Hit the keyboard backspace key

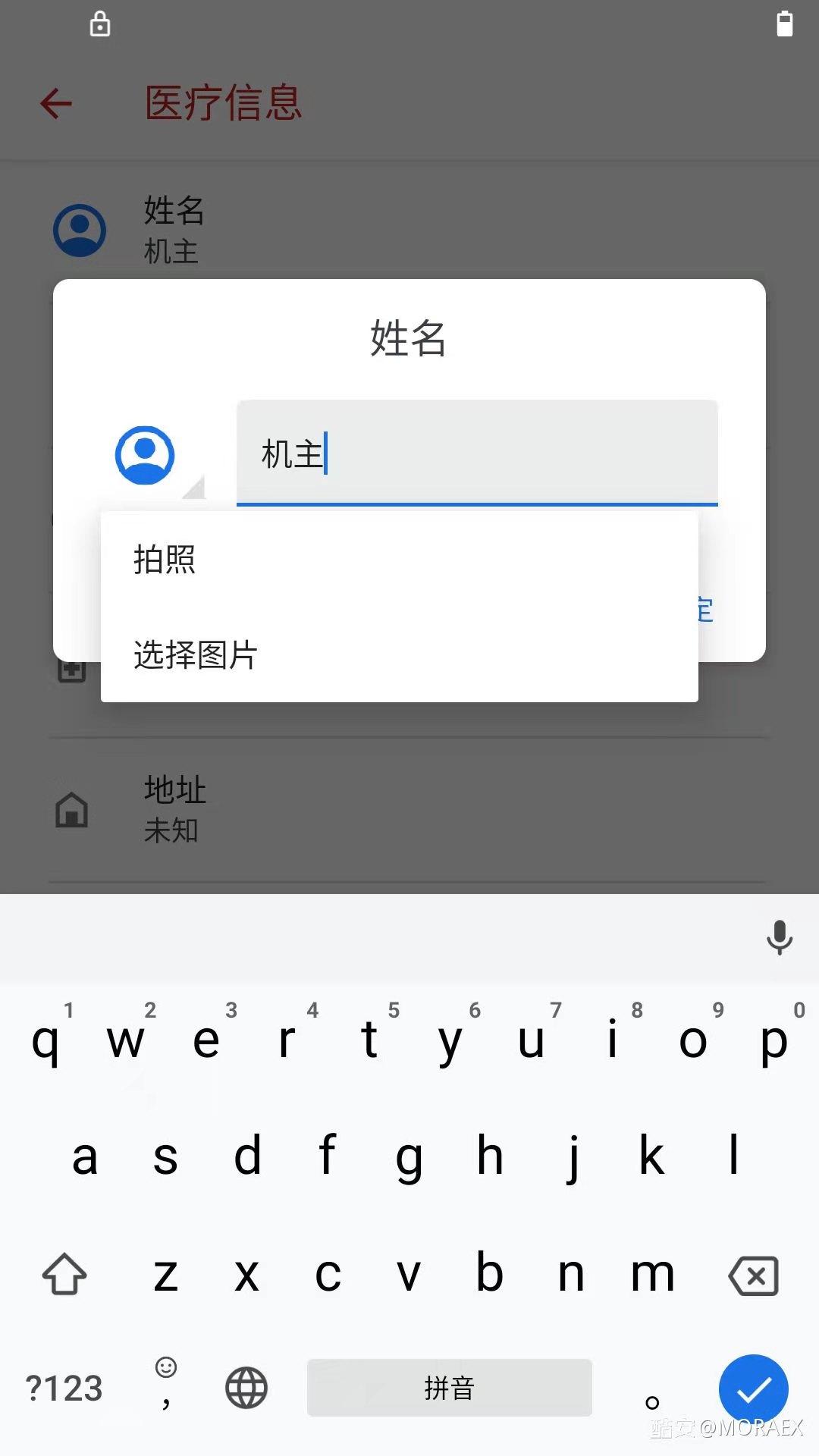pyautogui.click(x=753, y=1276)
